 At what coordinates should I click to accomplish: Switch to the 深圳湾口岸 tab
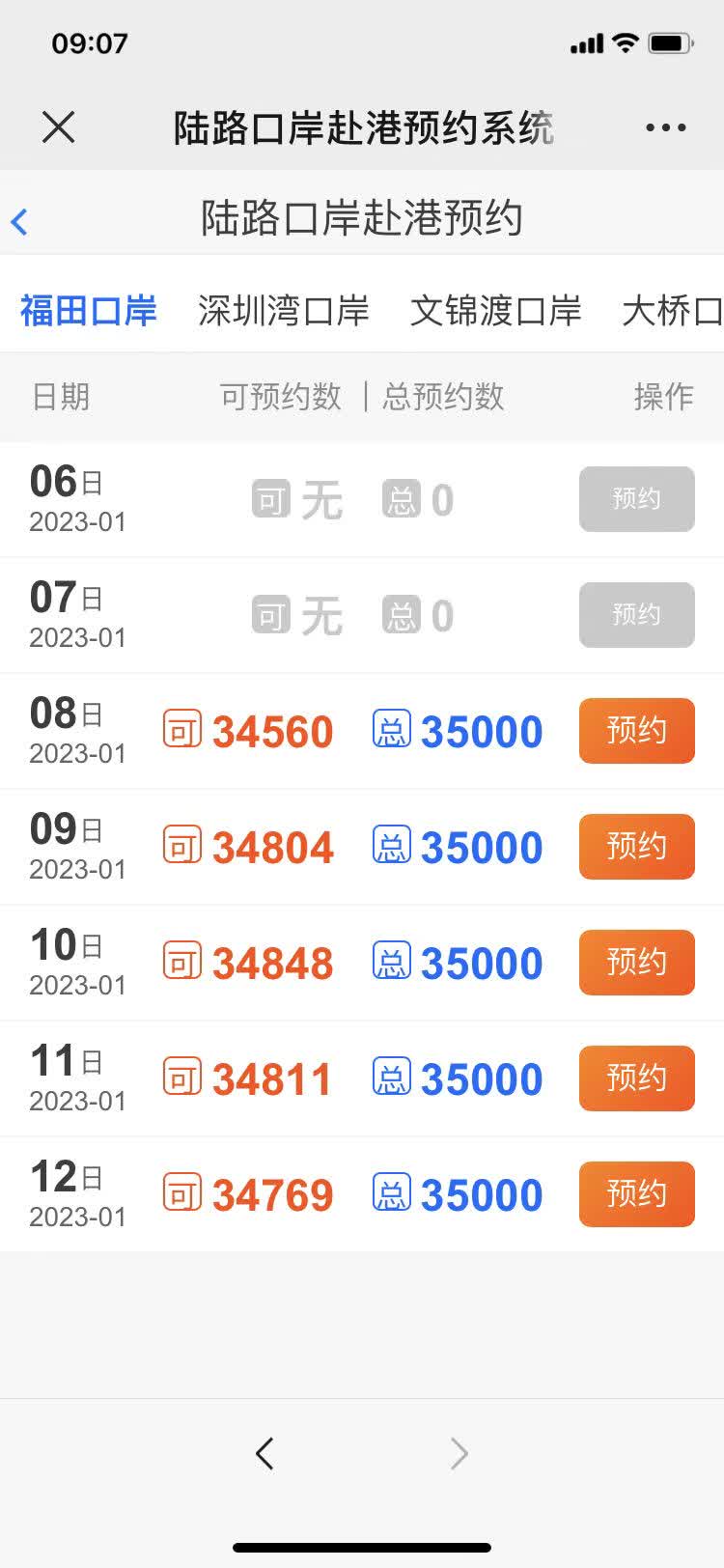pyautogui.click(x=283, y=311)
